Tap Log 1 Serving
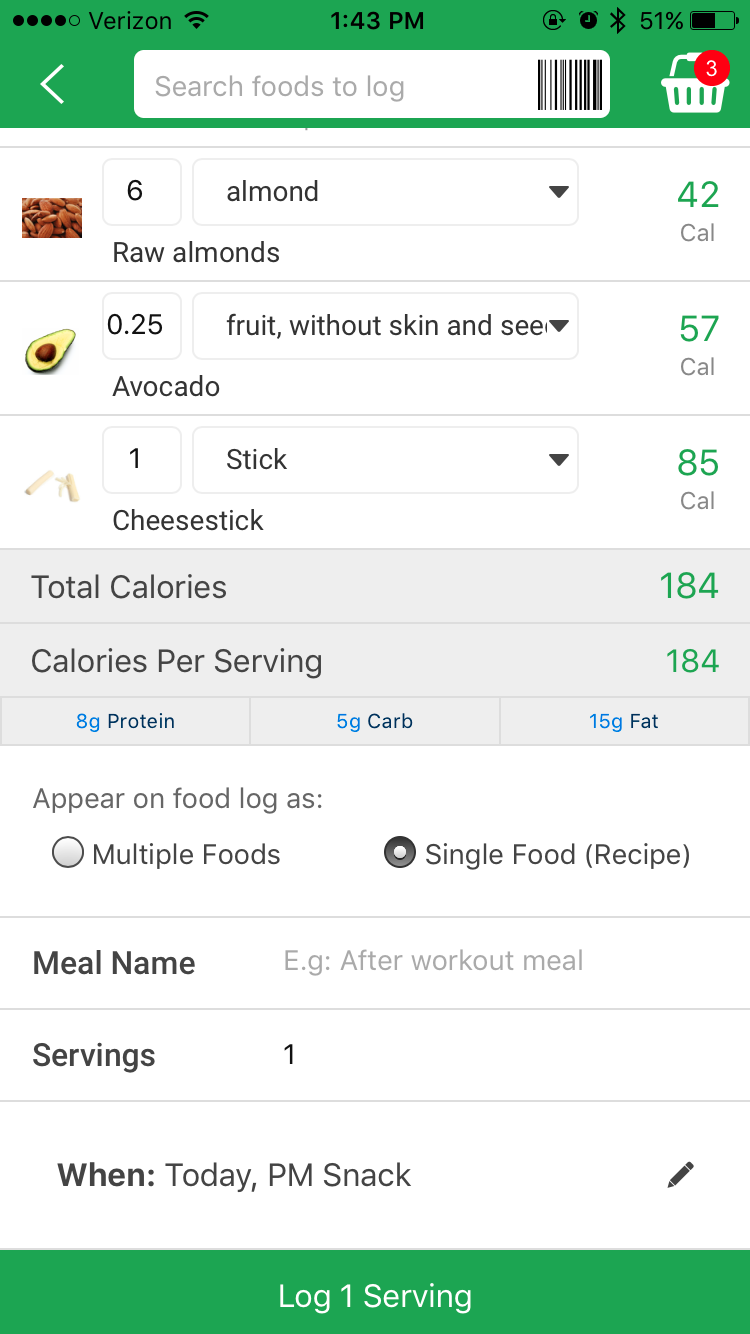 [x=375, y=1294]
